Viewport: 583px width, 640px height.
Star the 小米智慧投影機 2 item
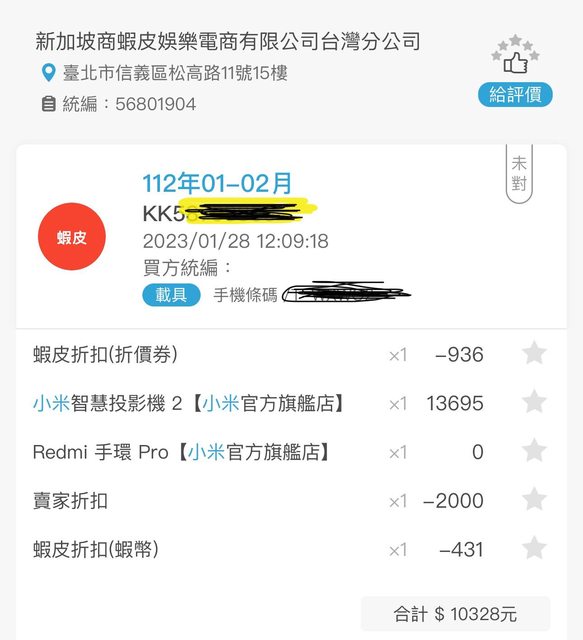click(534, 402)
